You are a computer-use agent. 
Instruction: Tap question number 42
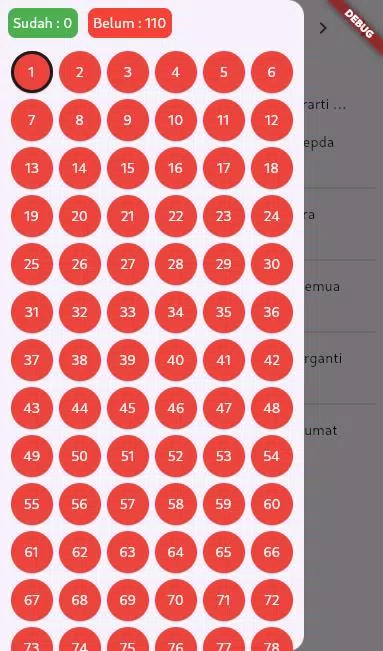pyautogui.click(x=272, y=360)
